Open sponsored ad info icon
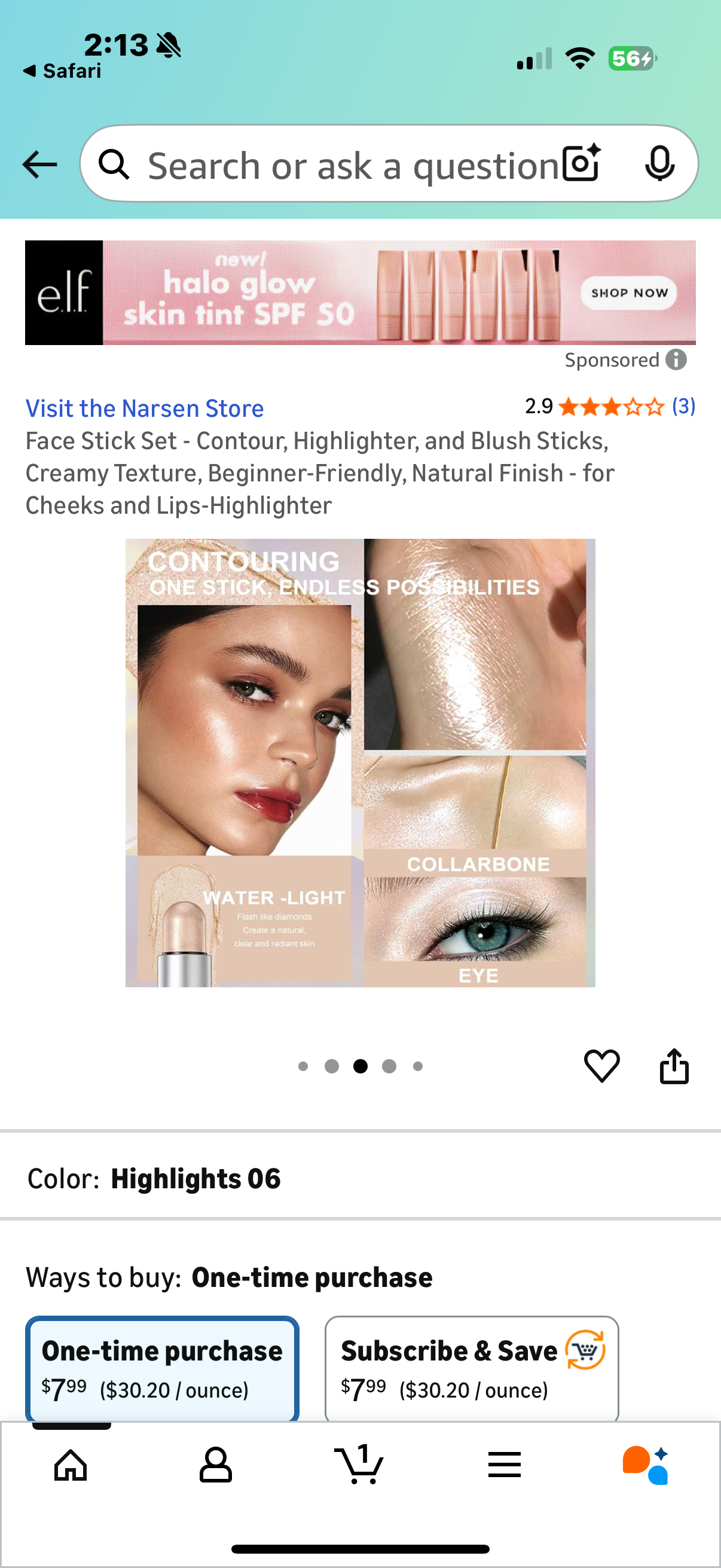This screenshot has height=1568, width=721. click(x=676, y=360)
